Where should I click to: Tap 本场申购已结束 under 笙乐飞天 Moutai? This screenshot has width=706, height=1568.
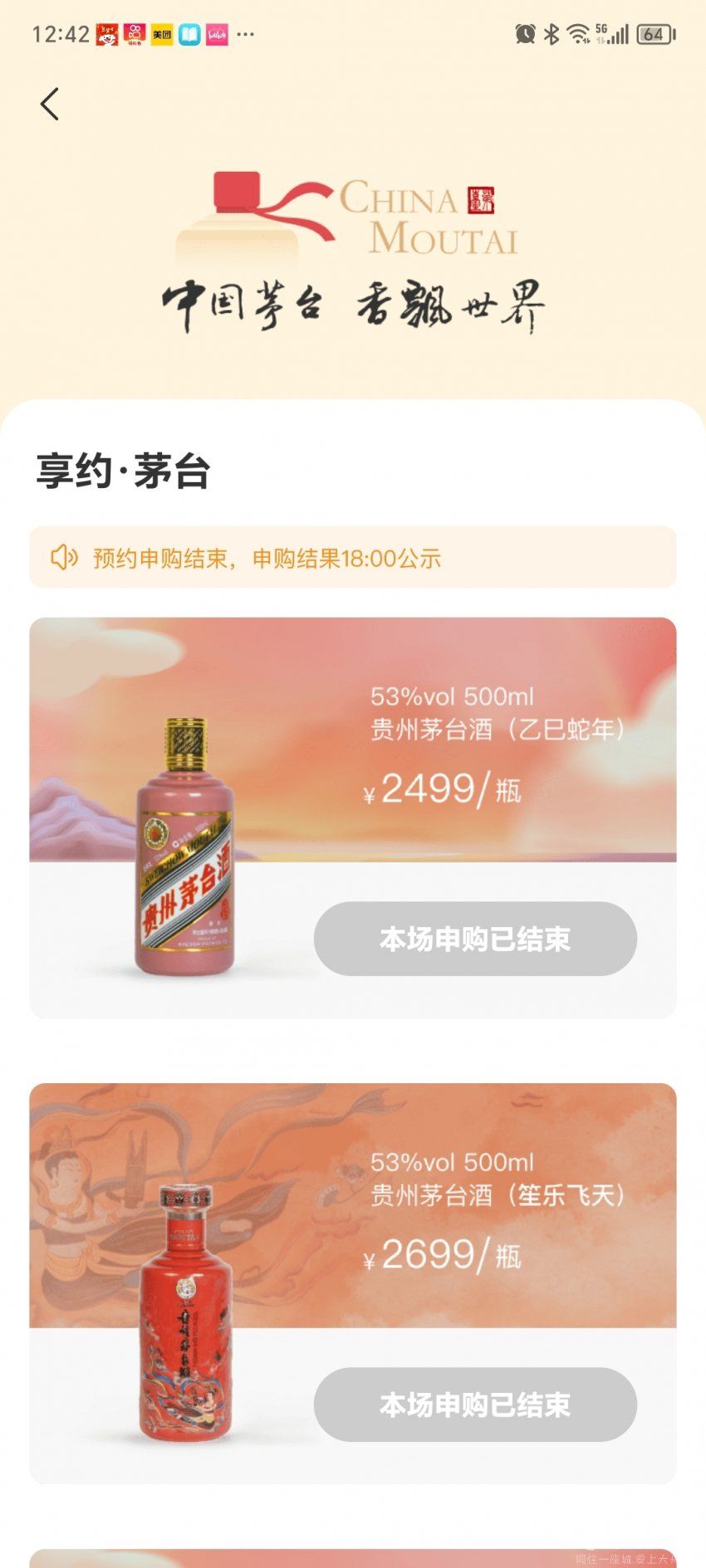point(475,1404)
